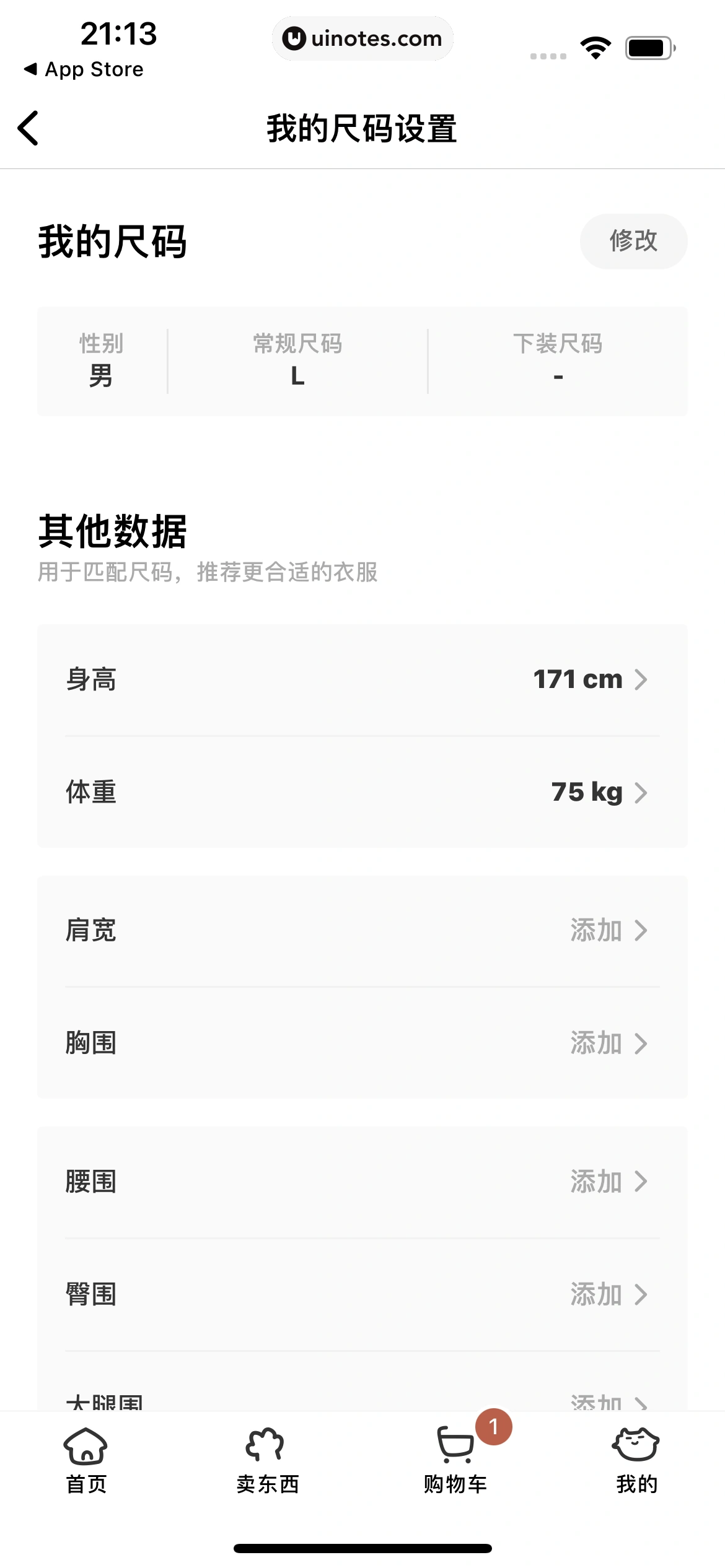Open the 体重 weight editor via chevron

click(x=642, y=793)
